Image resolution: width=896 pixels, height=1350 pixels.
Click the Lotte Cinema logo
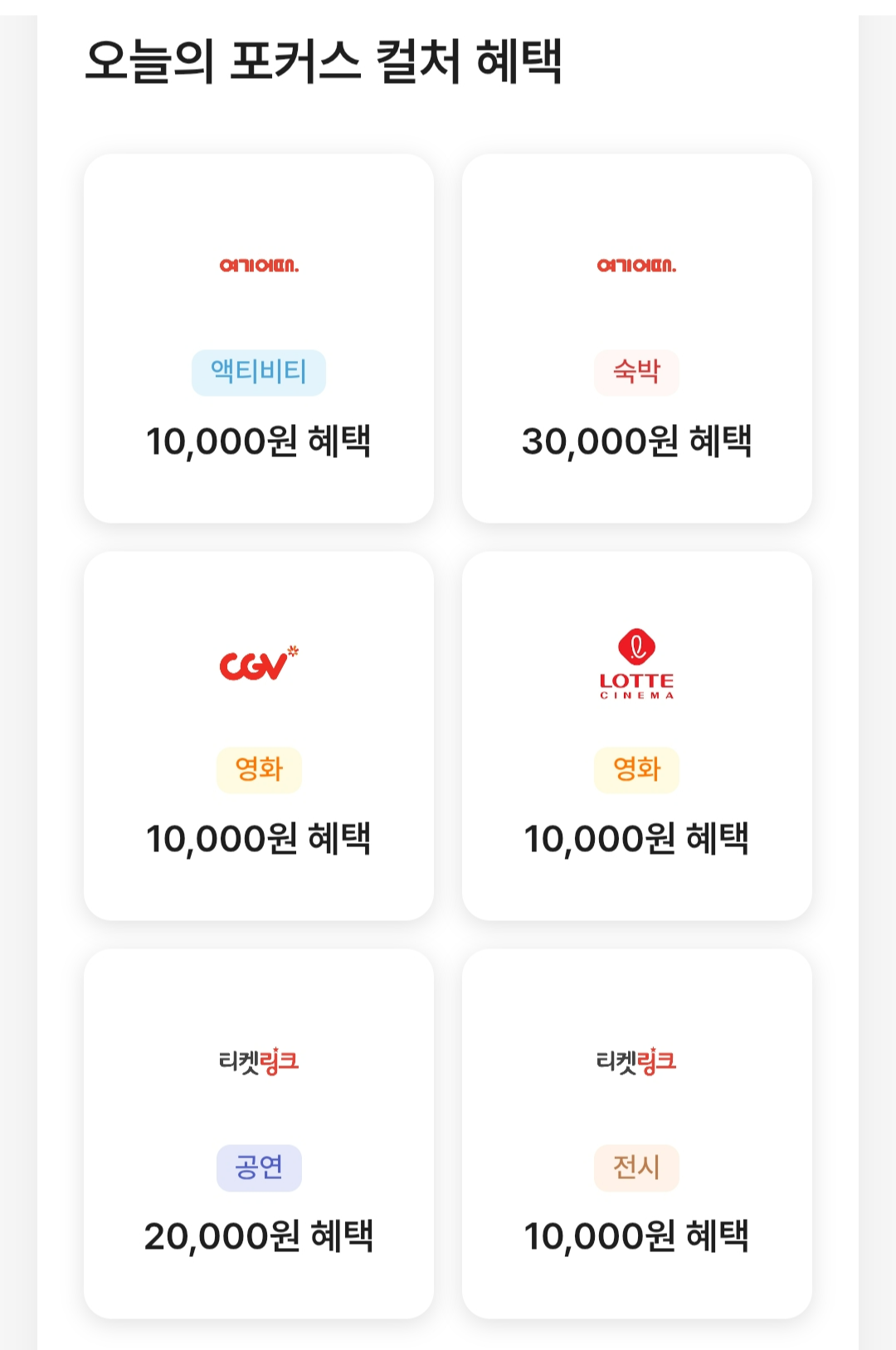coord(637,664)
